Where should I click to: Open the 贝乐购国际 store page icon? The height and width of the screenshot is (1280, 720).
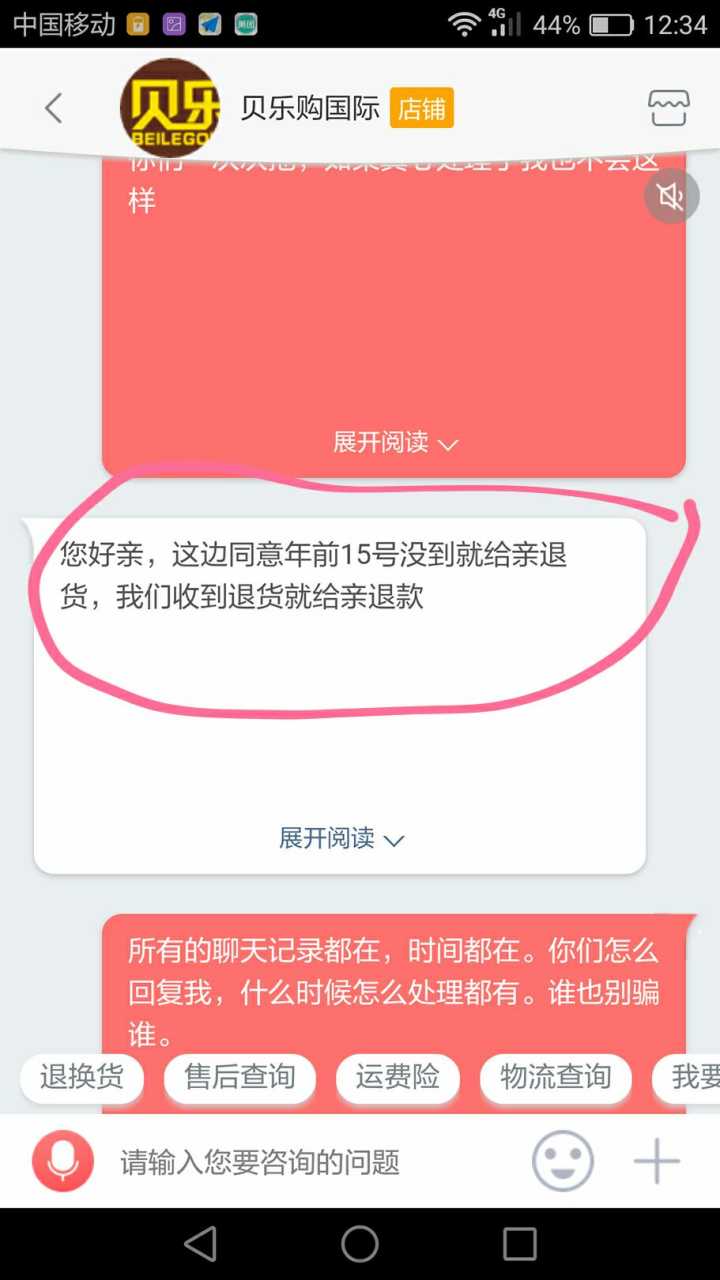(x=669, y=108)
